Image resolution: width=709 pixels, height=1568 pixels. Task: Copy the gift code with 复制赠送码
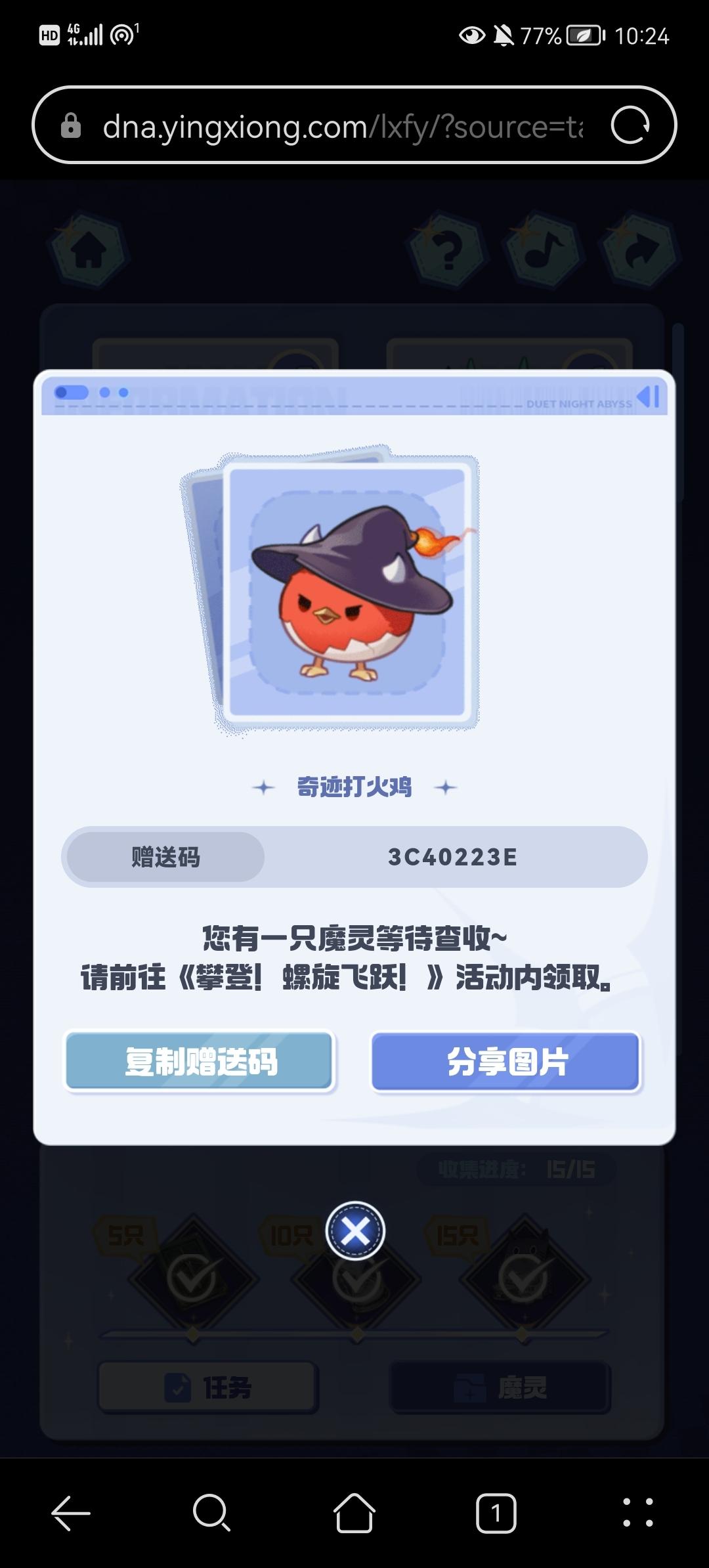[x=200, y=1061]
